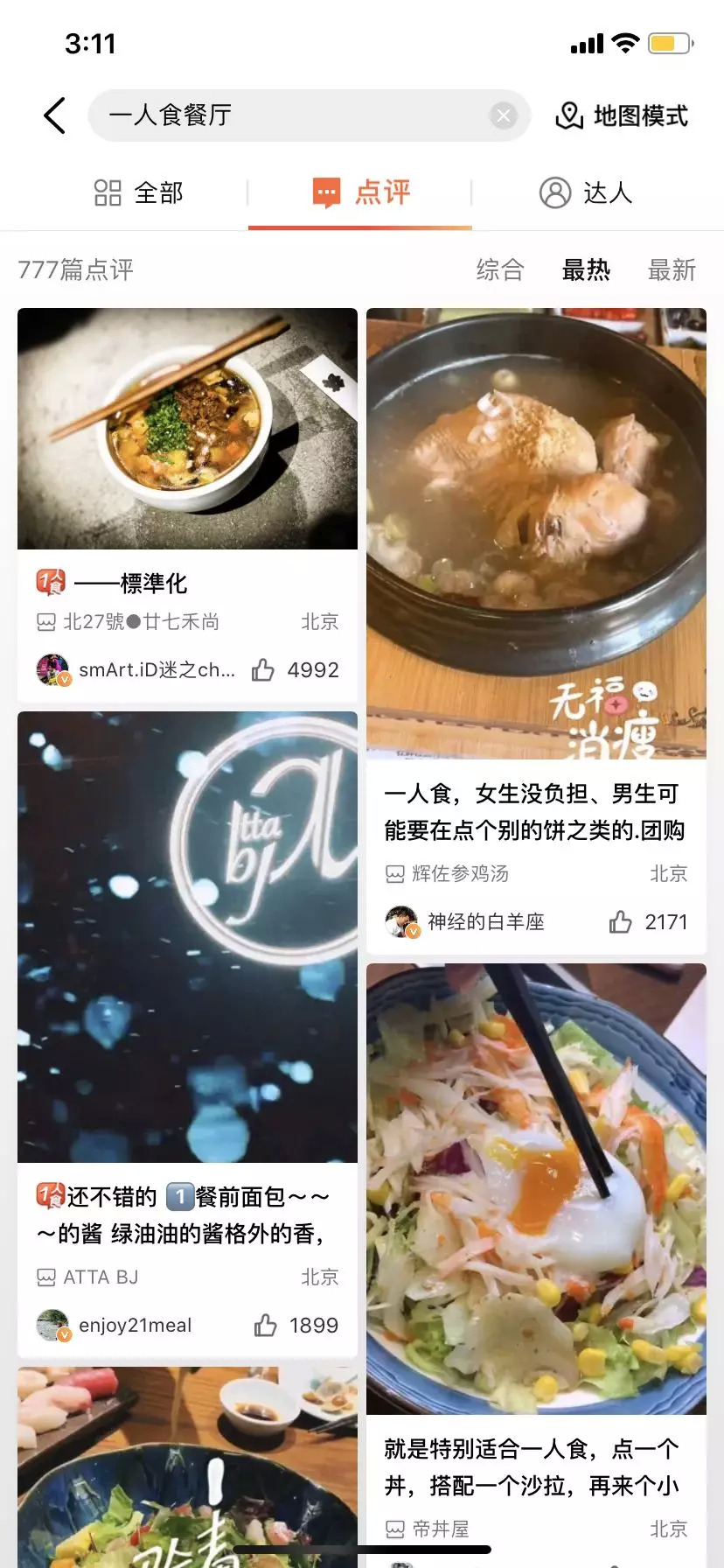Sort reviews by 最新
The width and height of the screenshot is (724, 1568).
[x=672, y=269]
